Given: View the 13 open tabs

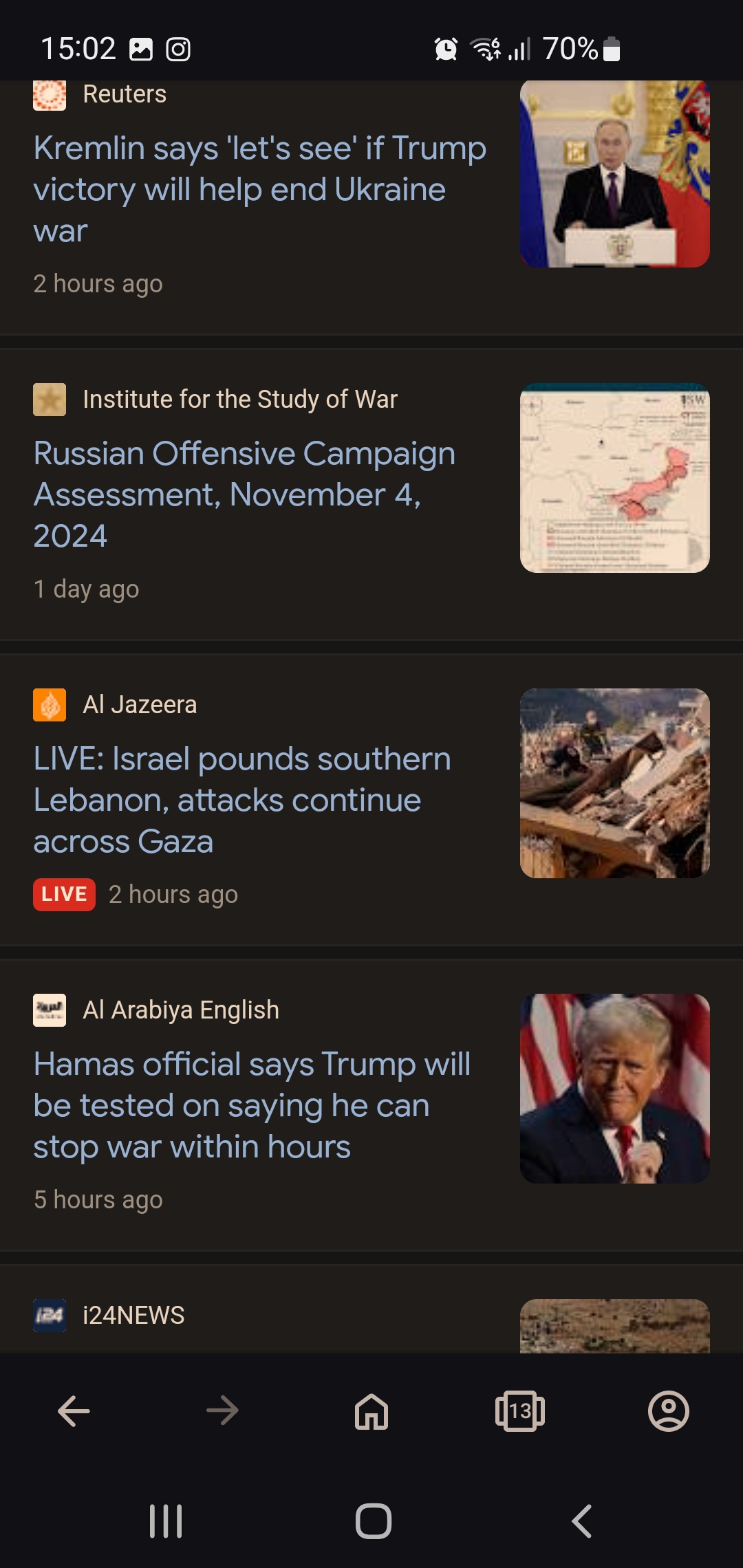Looking at the screenshot, I should click(x=520, y=1411).
